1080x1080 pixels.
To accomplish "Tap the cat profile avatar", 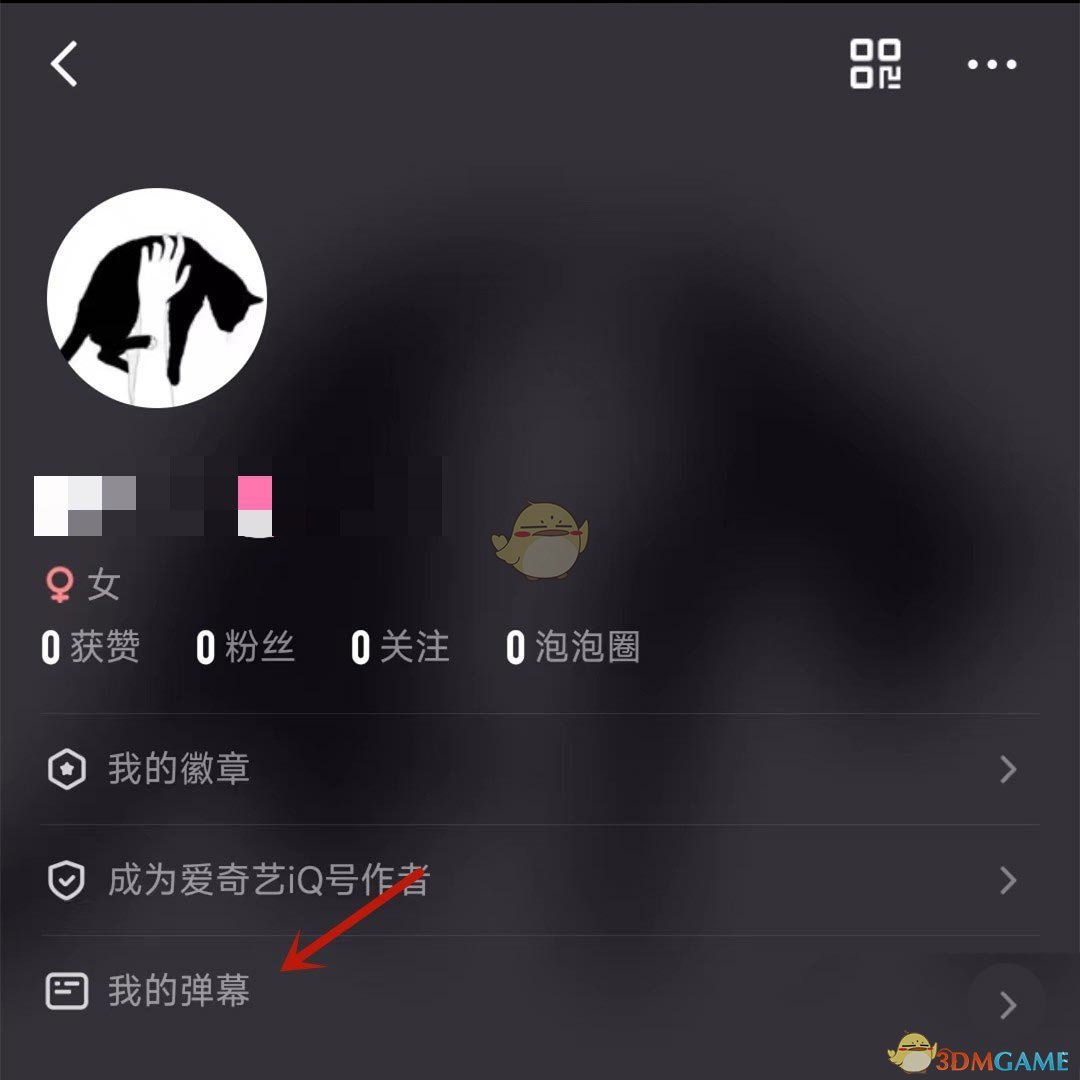I will (156, 298).
